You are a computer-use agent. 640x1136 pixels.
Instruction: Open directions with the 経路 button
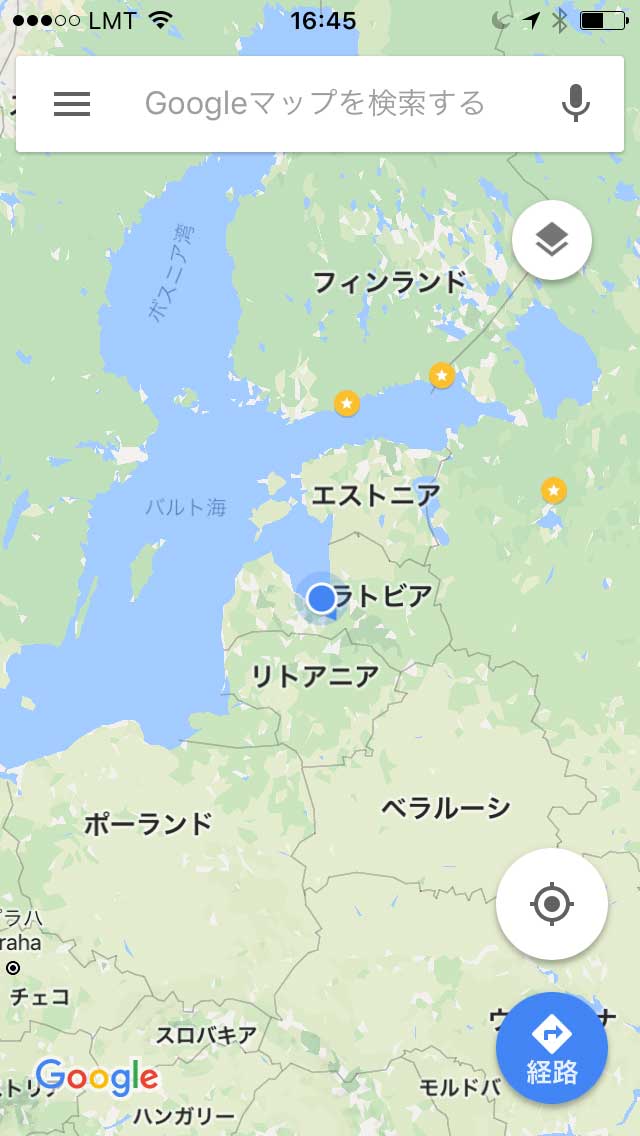552,1048
